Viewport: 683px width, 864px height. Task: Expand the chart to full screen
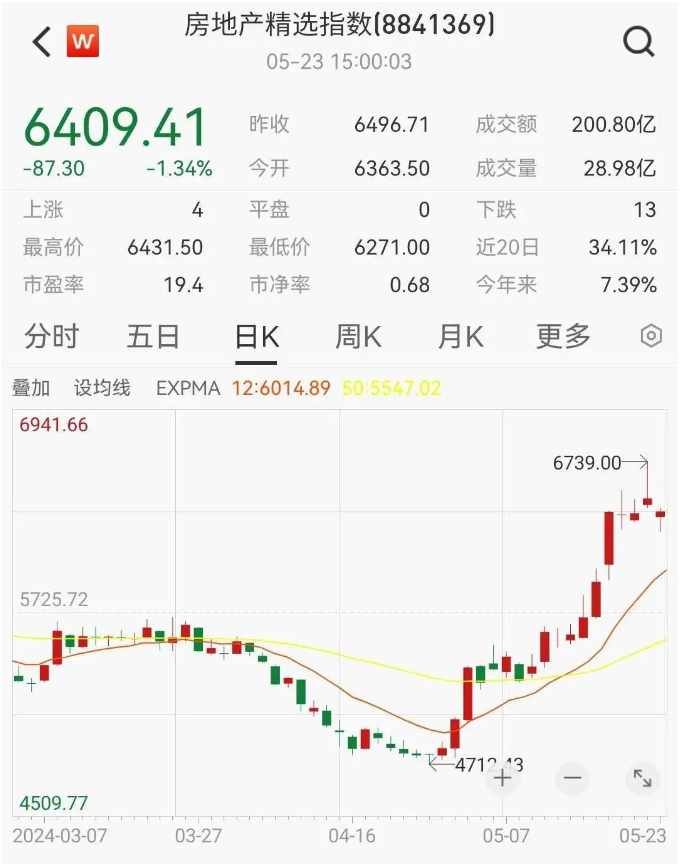pos(641,777)
